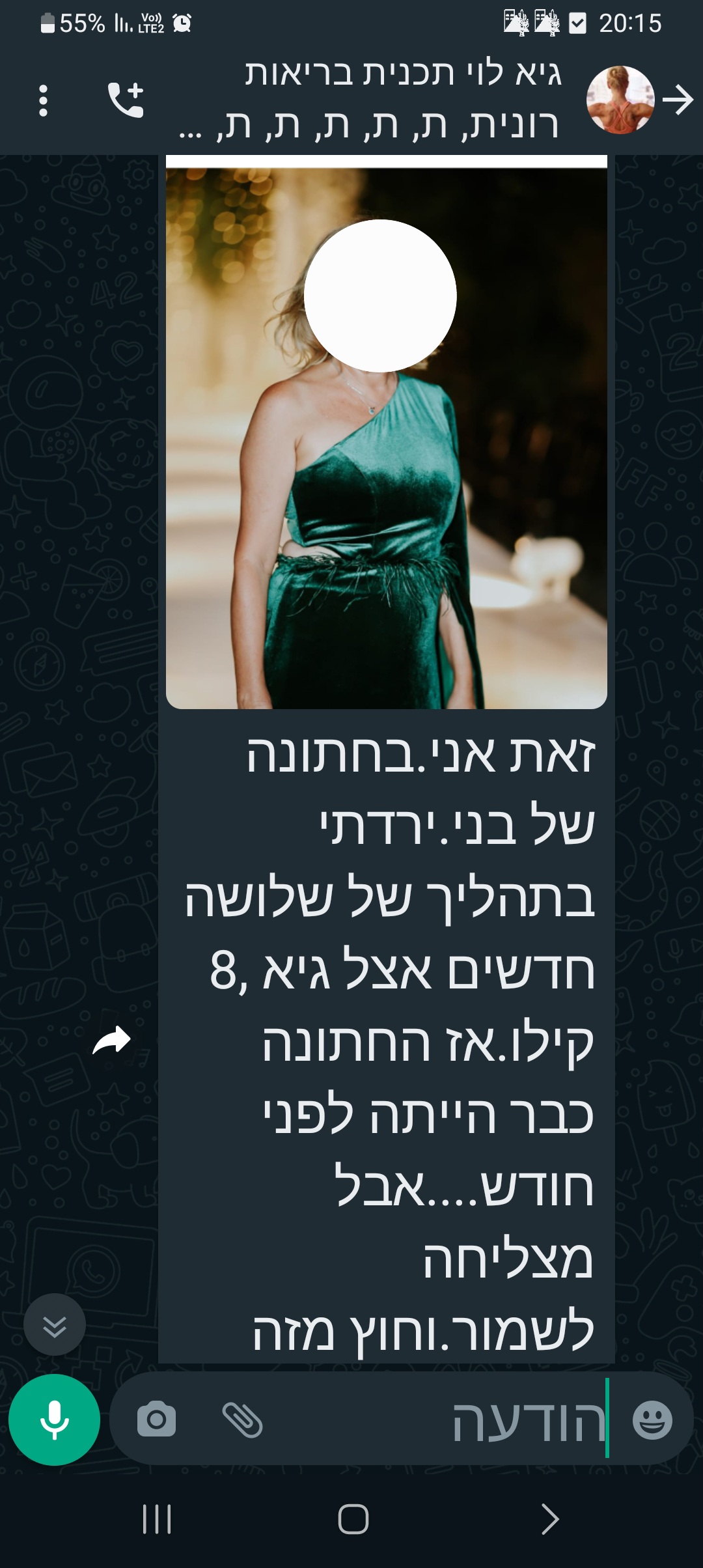Go to the system home screen
Viewport: 703px width, 1568px height.
point(353,1520)
